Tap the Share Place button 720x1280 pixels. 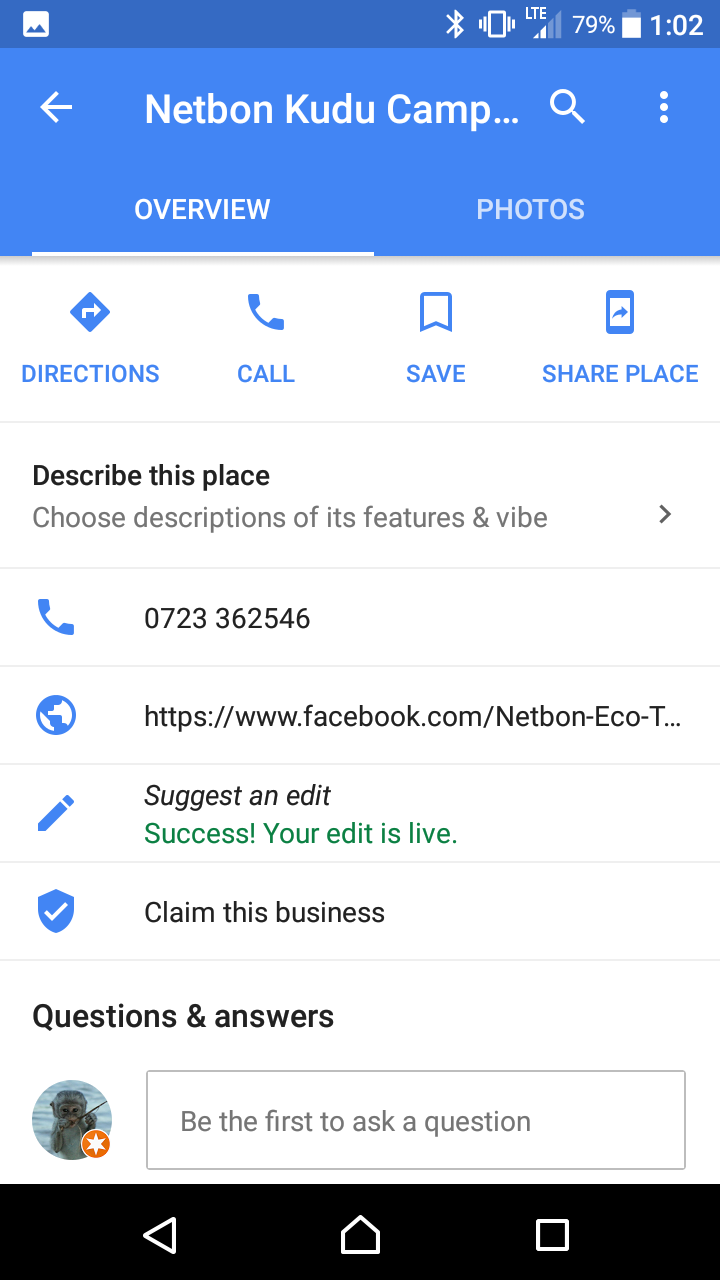pyautogui.click(x=620, y=339)
